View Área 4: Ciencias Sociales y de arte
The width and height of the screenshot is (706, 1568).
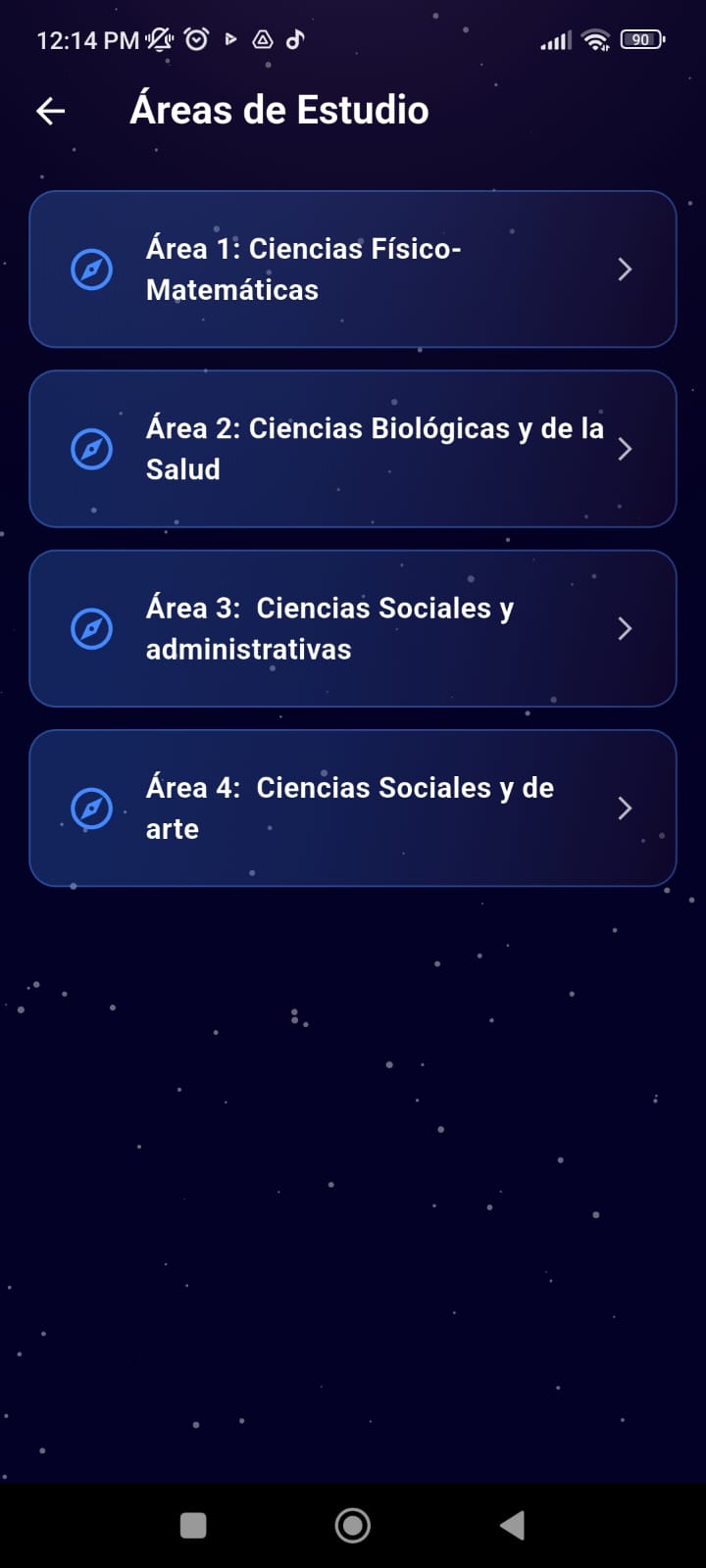tap(353, 808)
